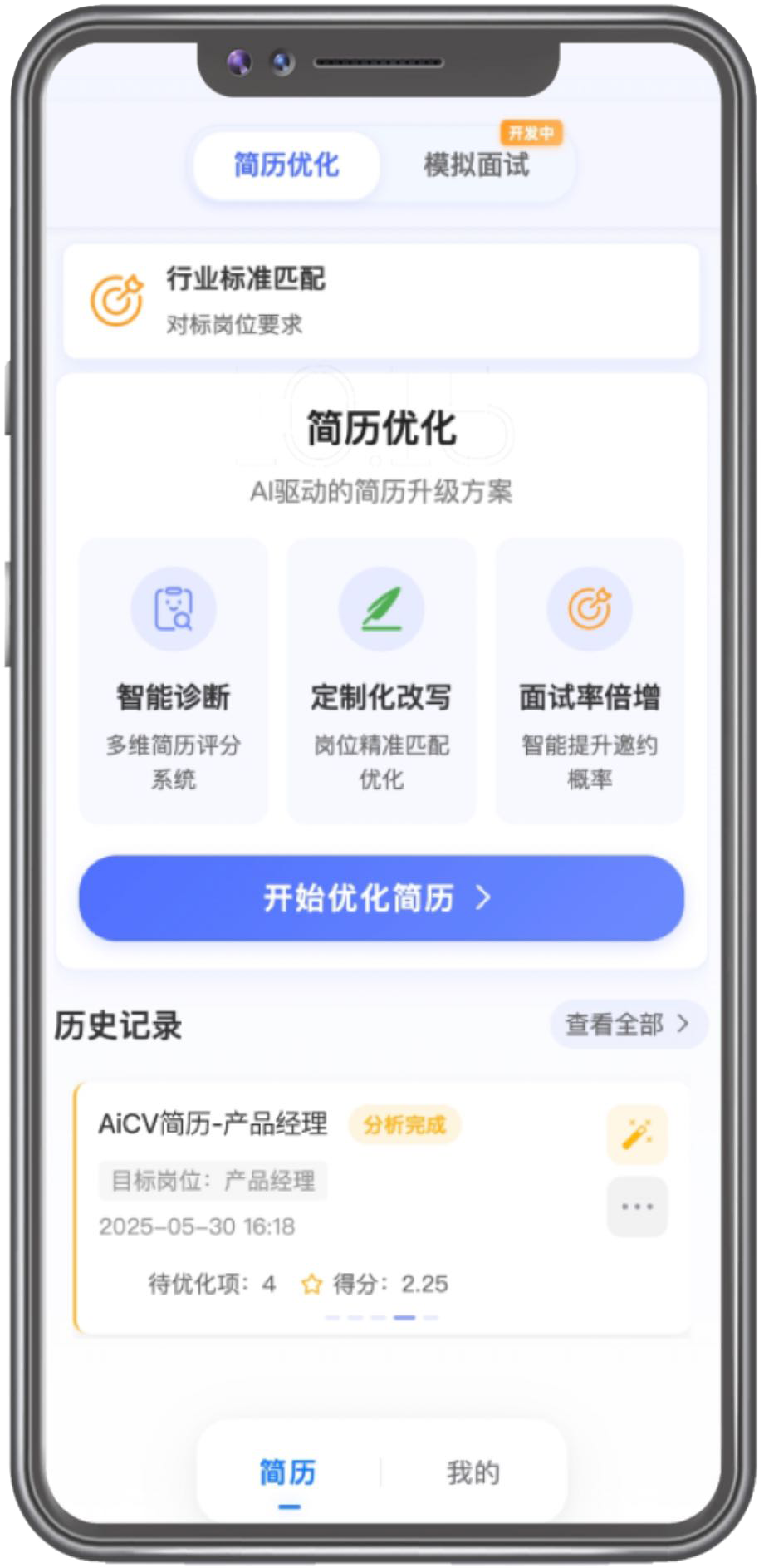Select the 简历 bottom navigation tab
Image resolution: width=764 pixels, height=1568 pixels.
(288, 1473)
